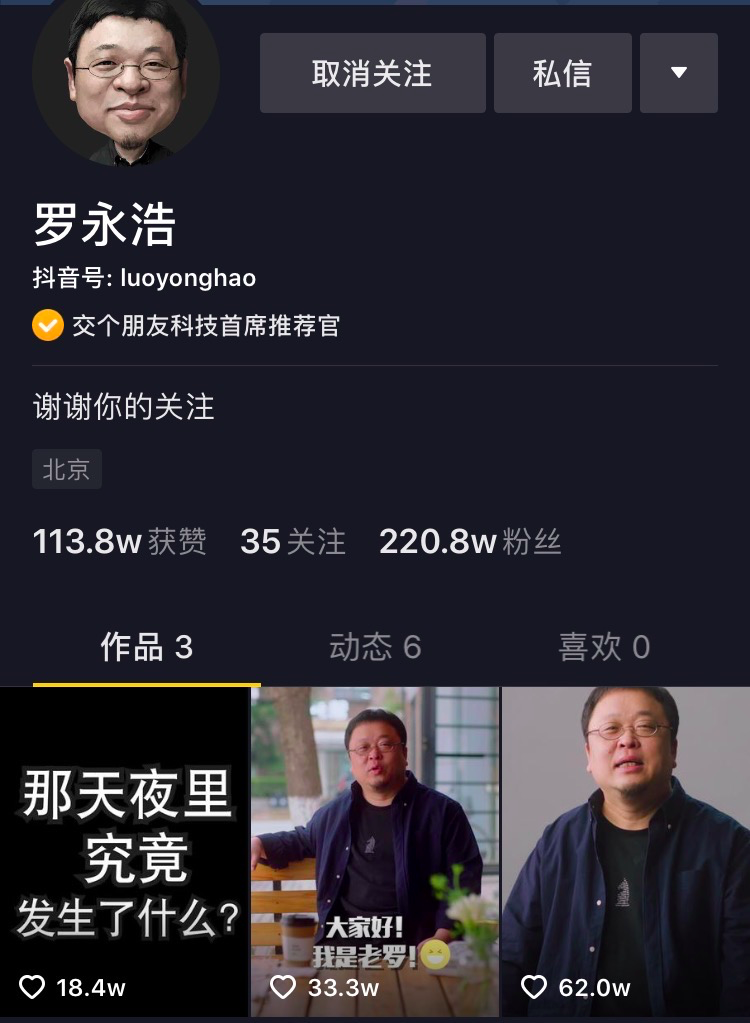The image size is (750, 1023).
Task: Click the heart icon under 33.3w video
Action: 282,988
